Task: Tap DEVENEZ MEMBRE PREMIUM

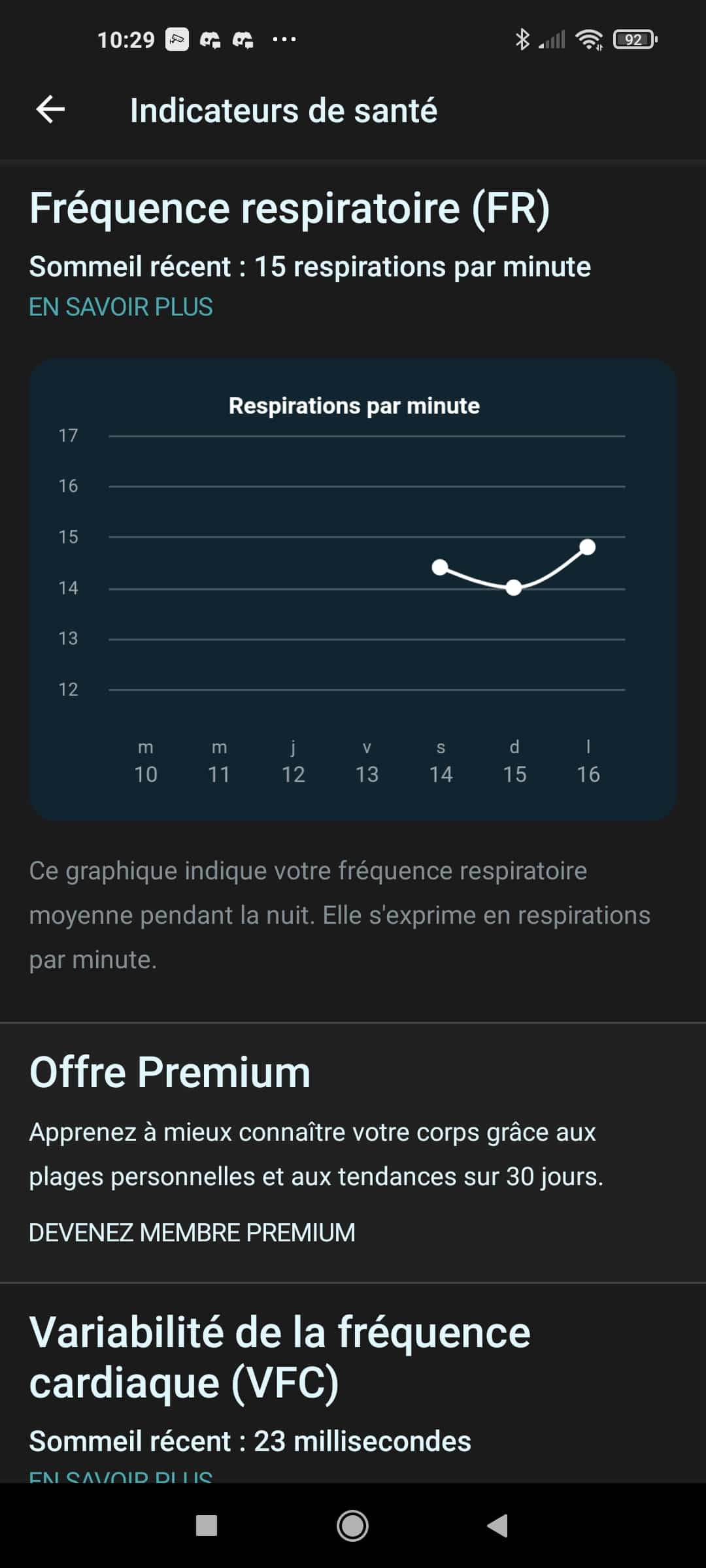Action: (192, 1233)
